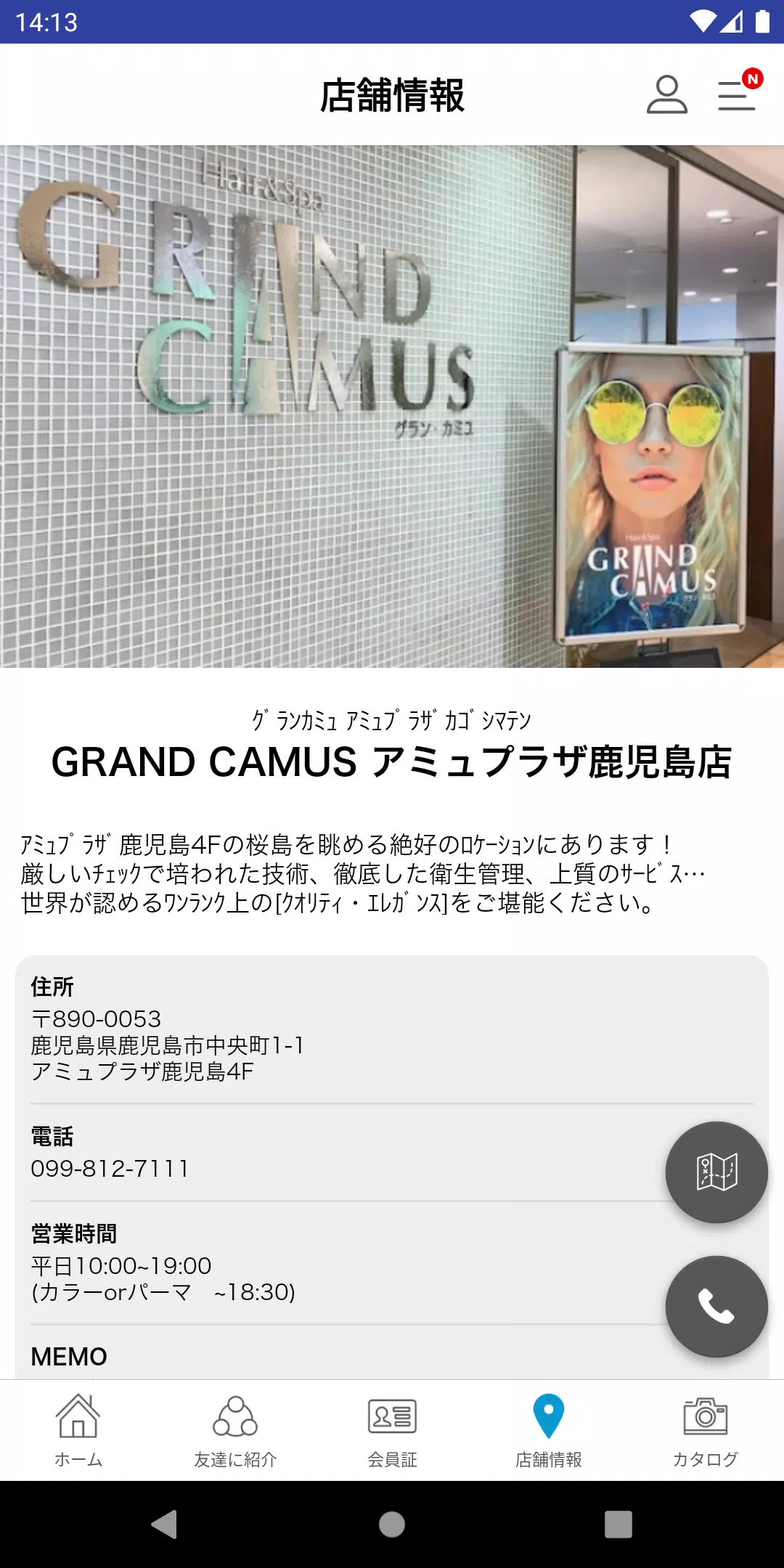Tap the system home button
Image resolution: width=784 pixels, height=1568 pixels.
392,1524
